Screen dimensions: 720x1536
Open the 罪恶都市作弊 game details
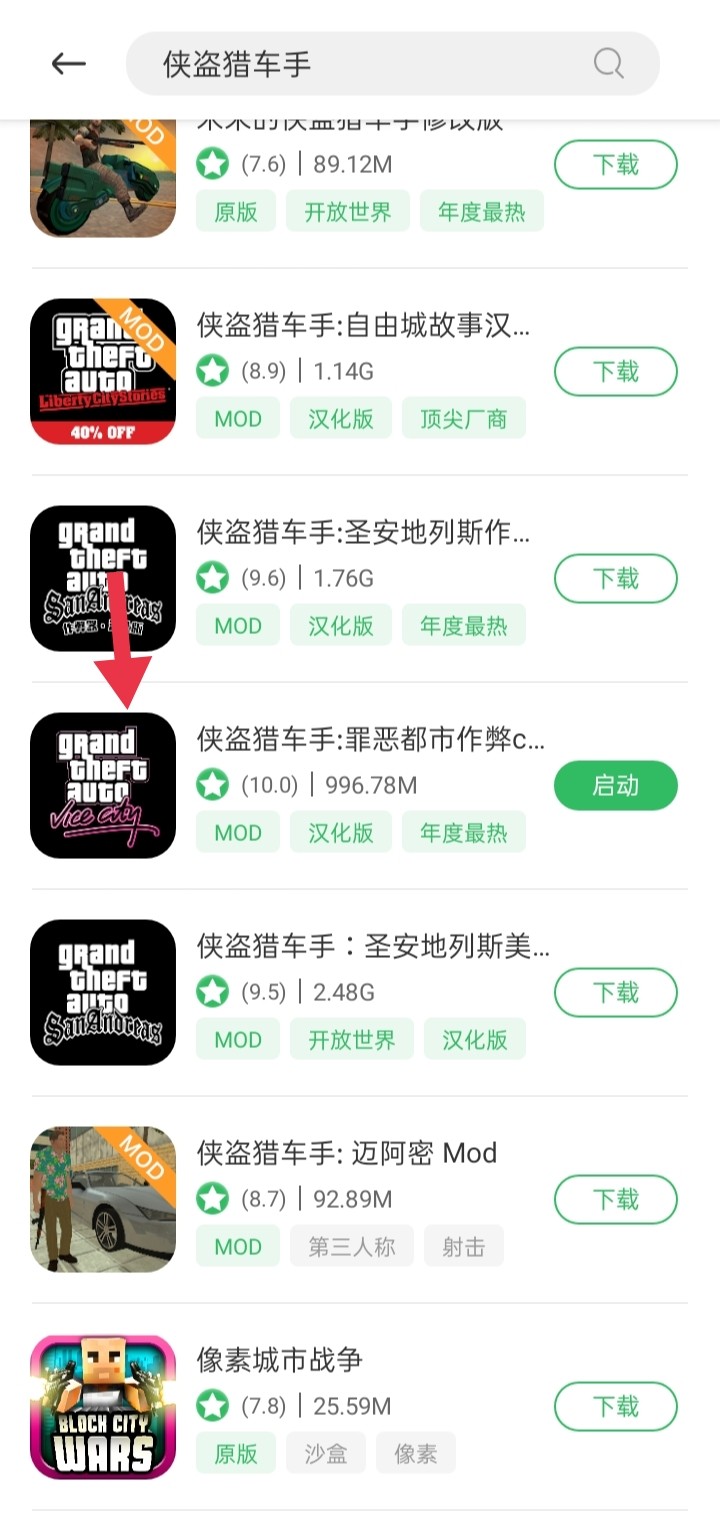[371, 741]
